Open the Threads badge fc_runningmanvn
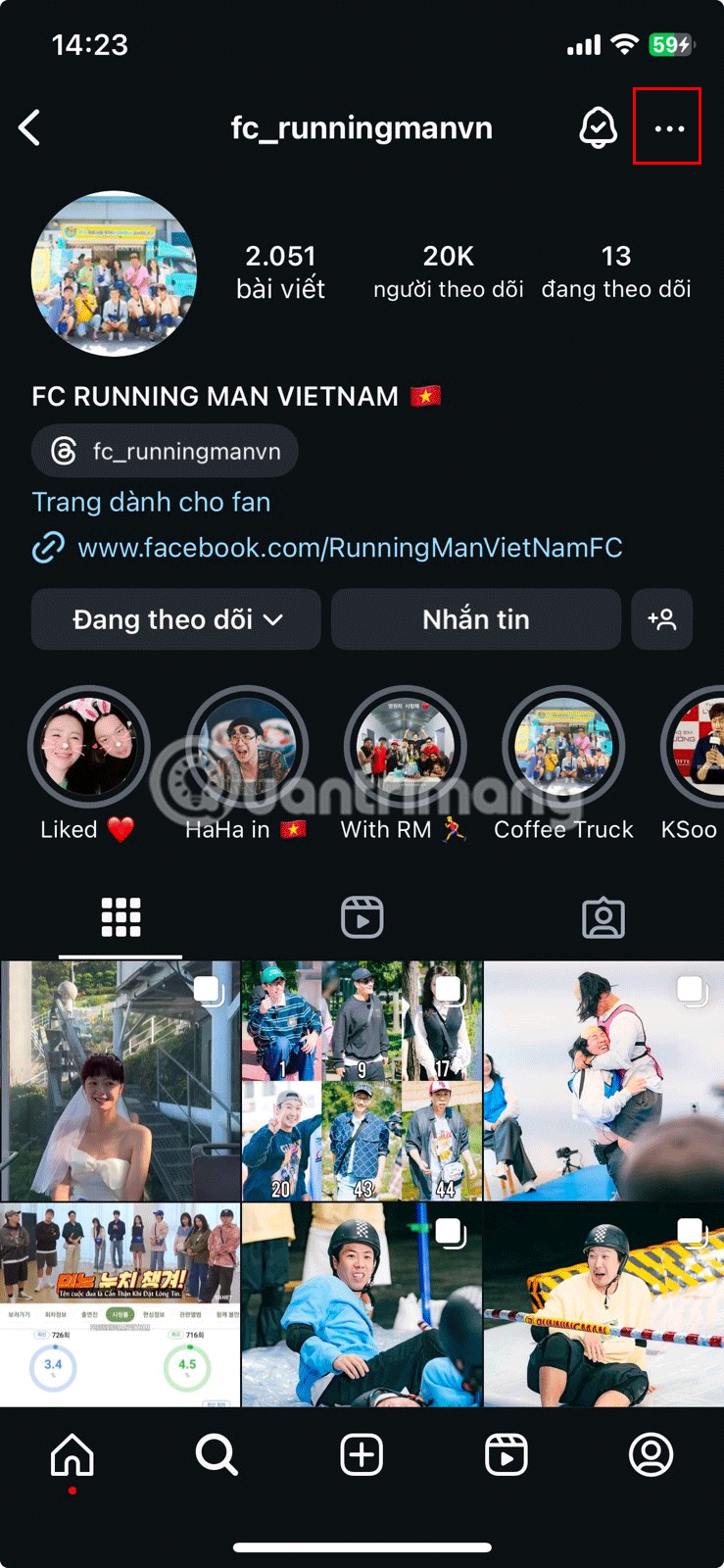 tap(165, 451)
